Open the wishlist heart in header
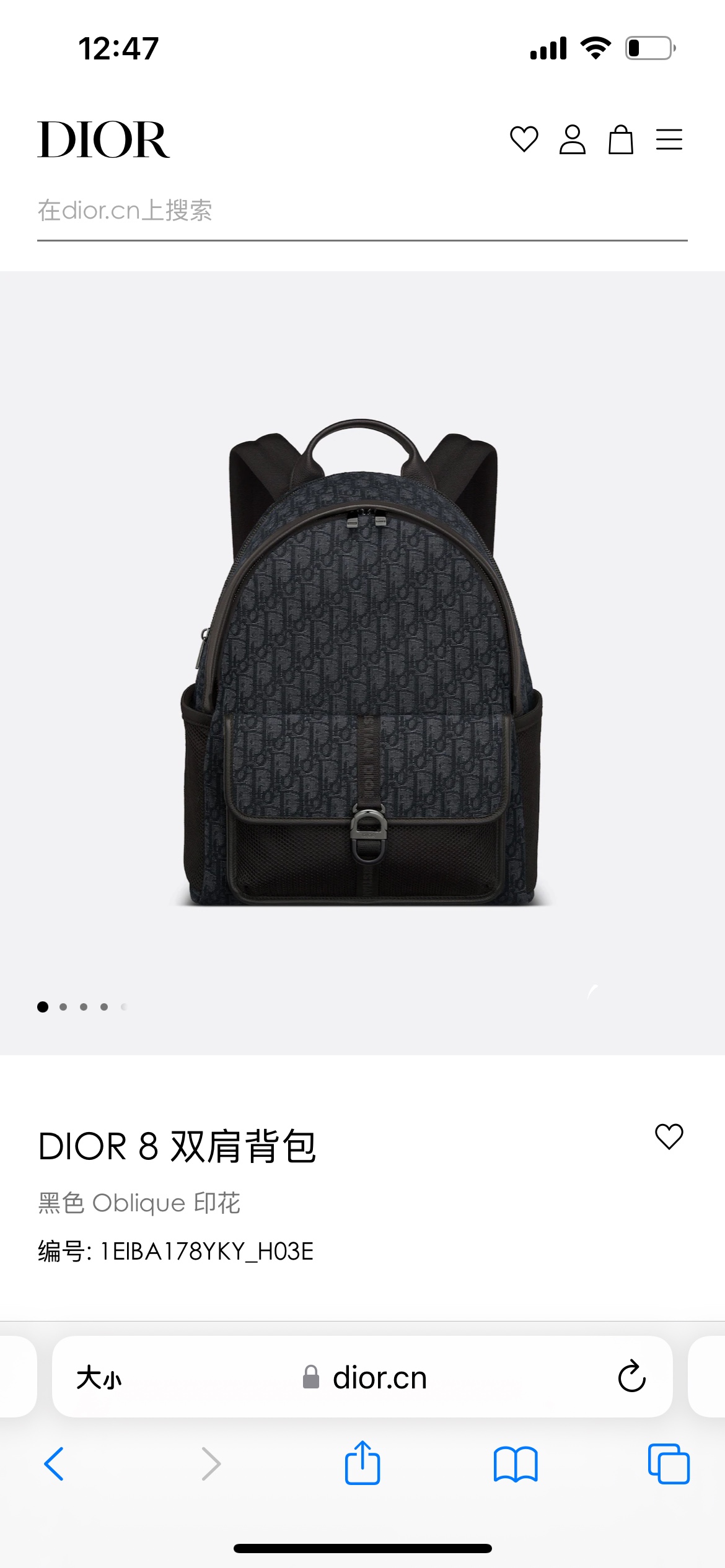Screen dimensions: 725x1568 (x=524, y=139)
